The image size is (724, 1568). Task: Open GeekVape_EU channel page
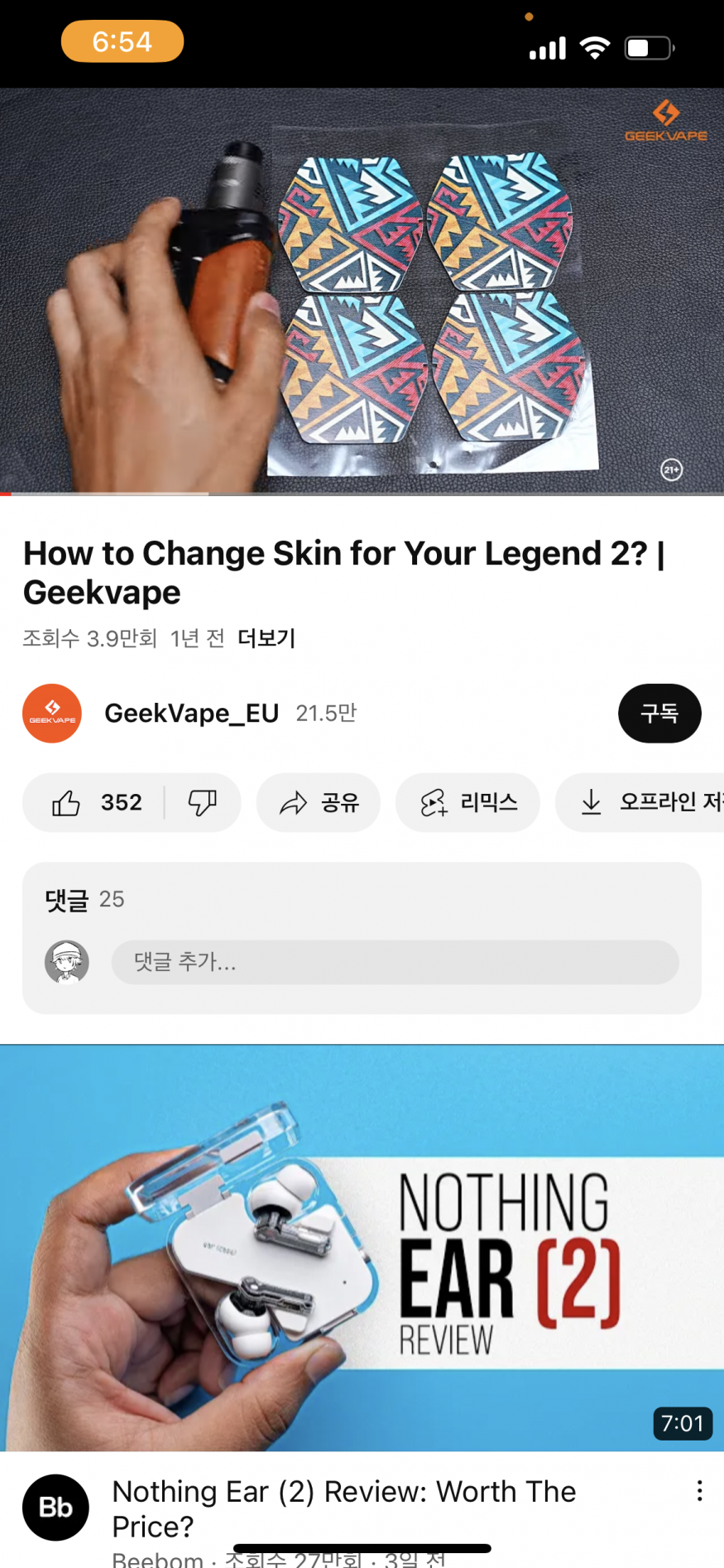coord(190,714)
